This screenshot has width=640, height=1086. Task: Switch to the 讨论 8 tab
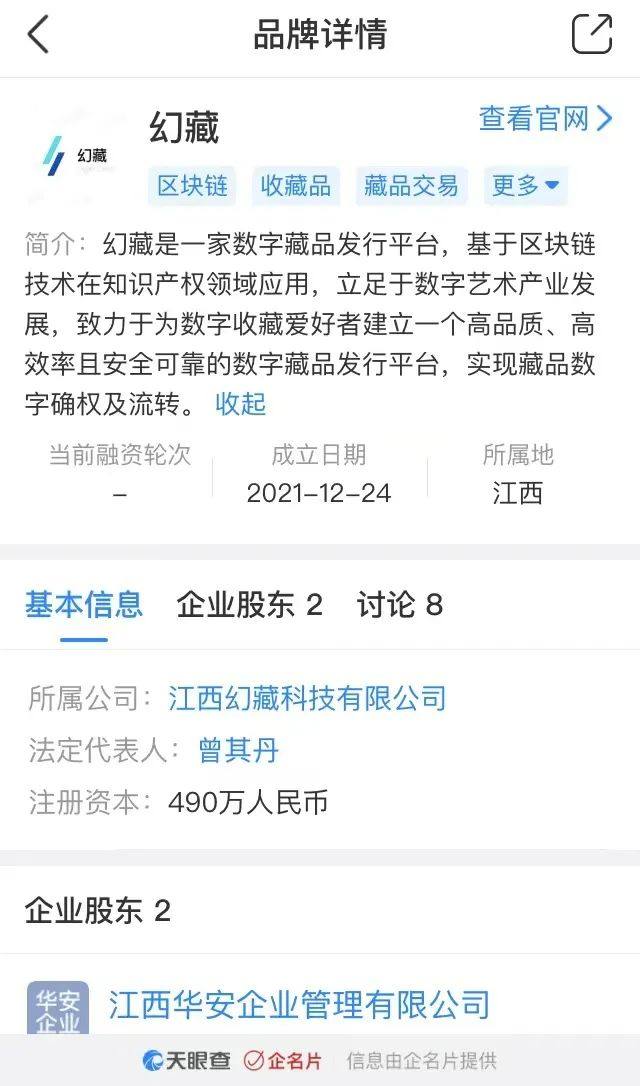[x=399, y=604]
